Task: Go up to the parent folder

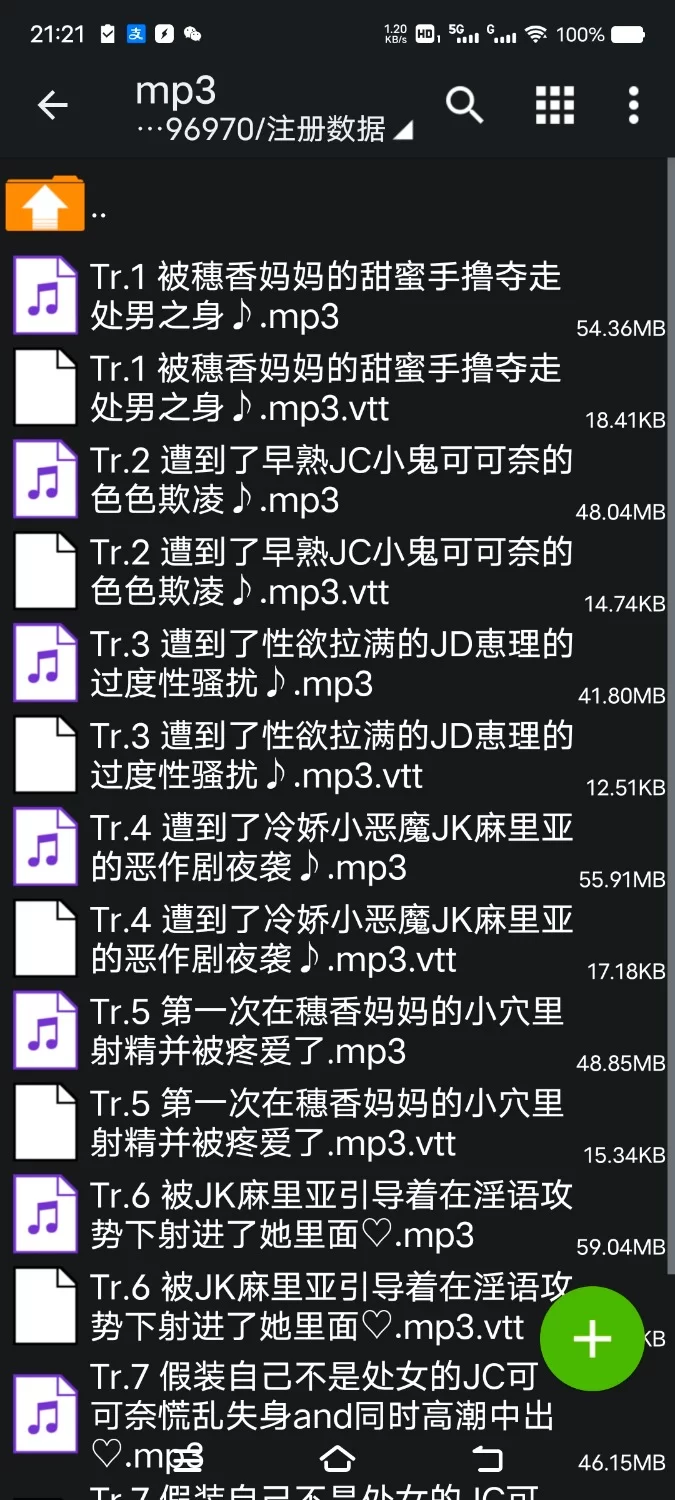Action: (46, 205)
